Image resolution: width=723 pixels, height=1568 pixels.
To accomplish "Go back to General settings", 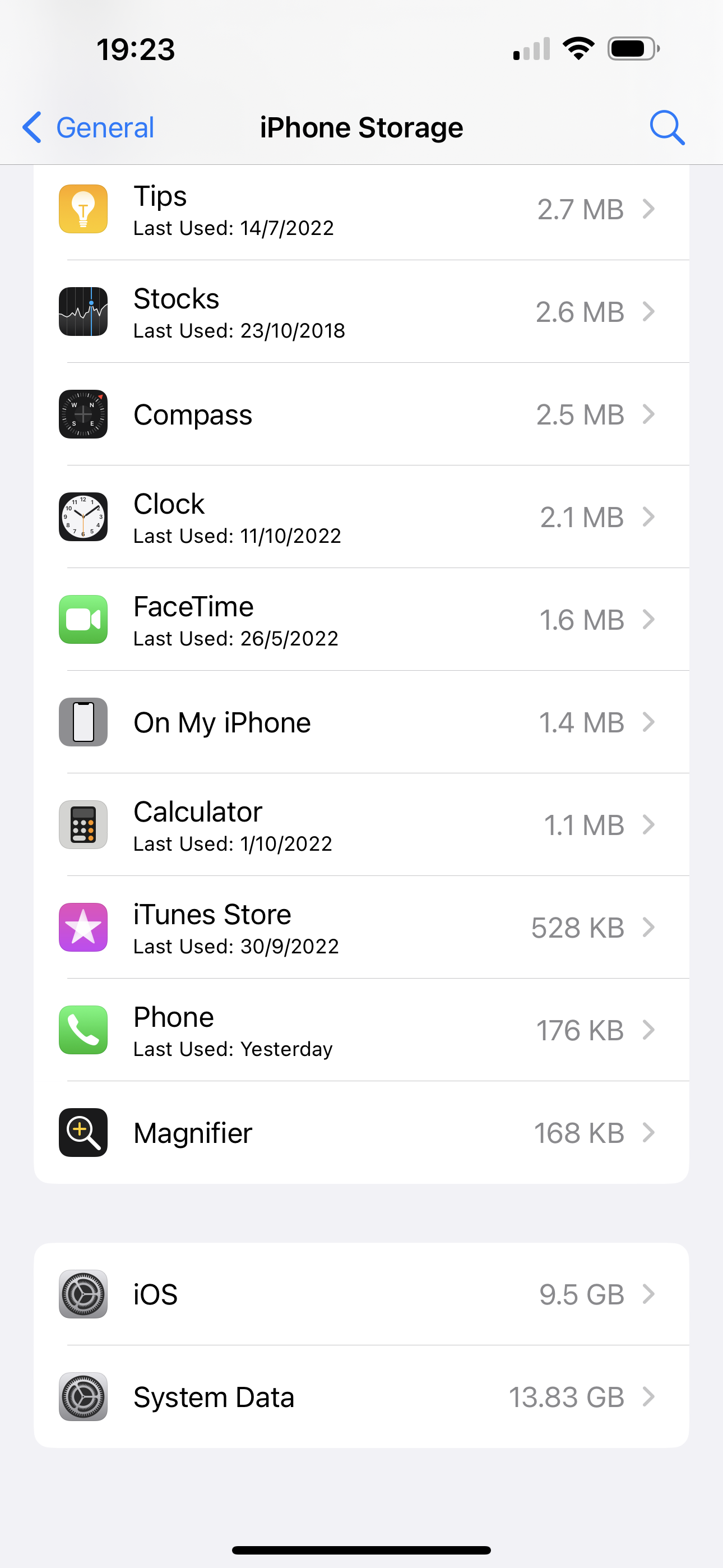I will point(88,128).
